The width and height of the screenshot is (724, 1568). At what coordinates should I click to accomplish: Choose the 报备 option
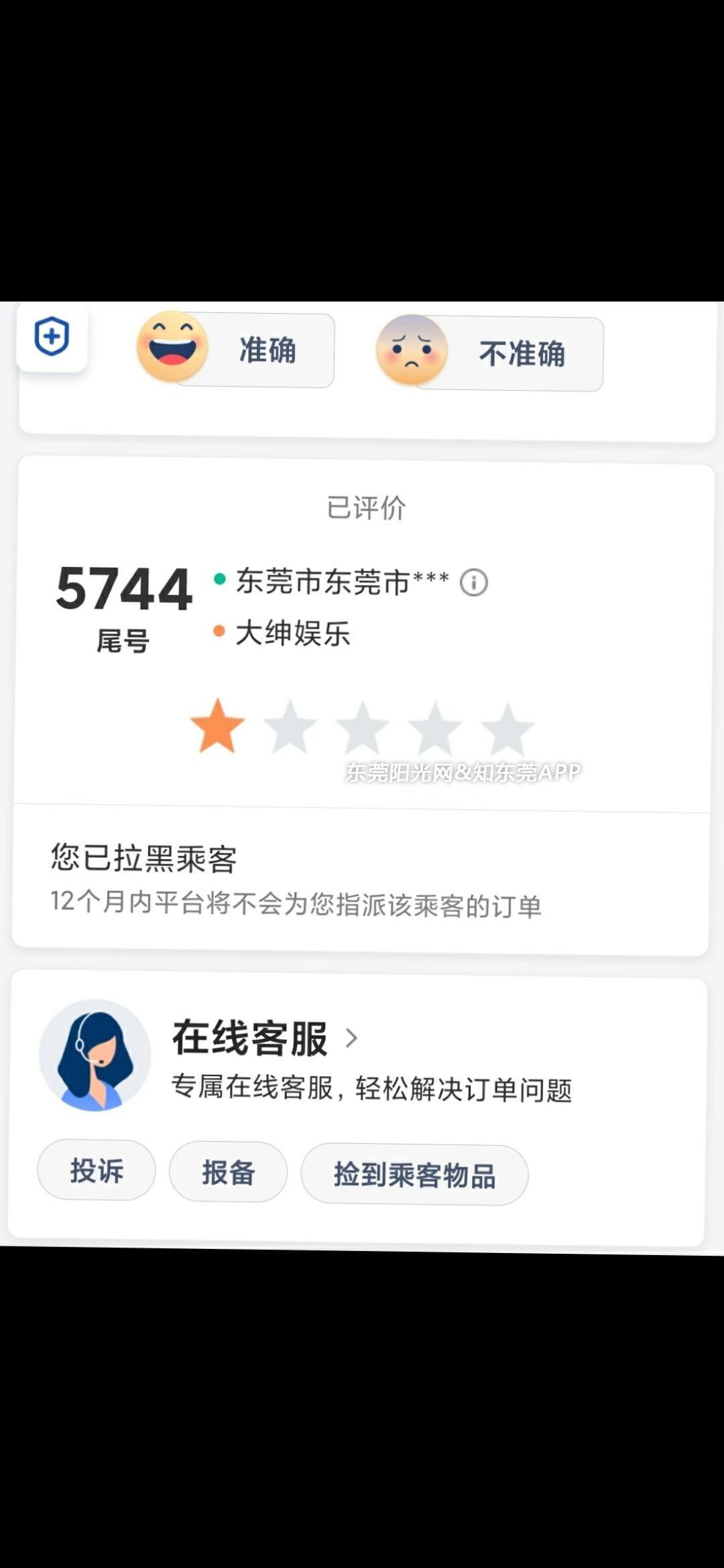pyautogui.click(x=228, y=1173)
